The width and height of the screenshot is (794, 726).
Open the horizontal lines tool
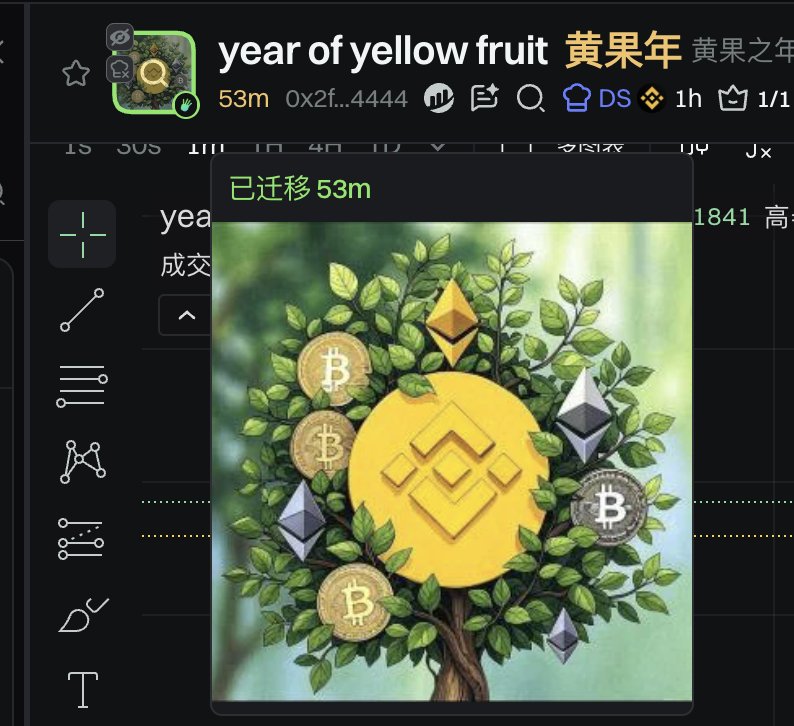click(x=82, y=385)
